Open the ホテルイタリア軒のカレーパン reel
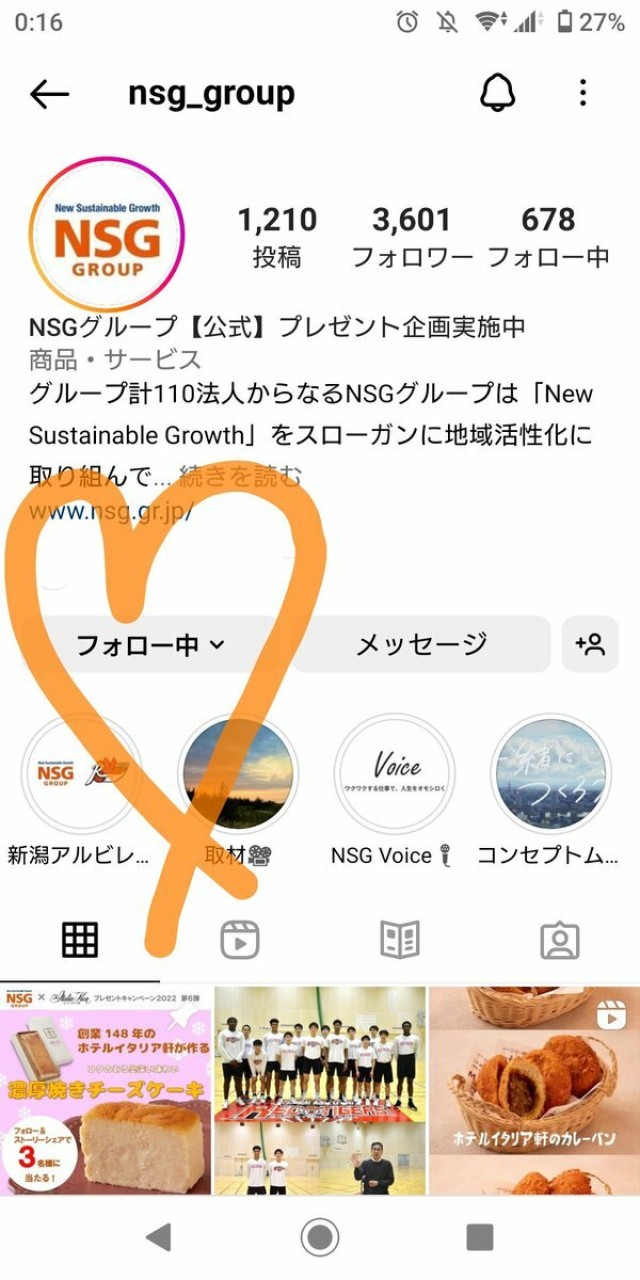The width and height of the screenshot is (640, 1280). coord(535,1090)
